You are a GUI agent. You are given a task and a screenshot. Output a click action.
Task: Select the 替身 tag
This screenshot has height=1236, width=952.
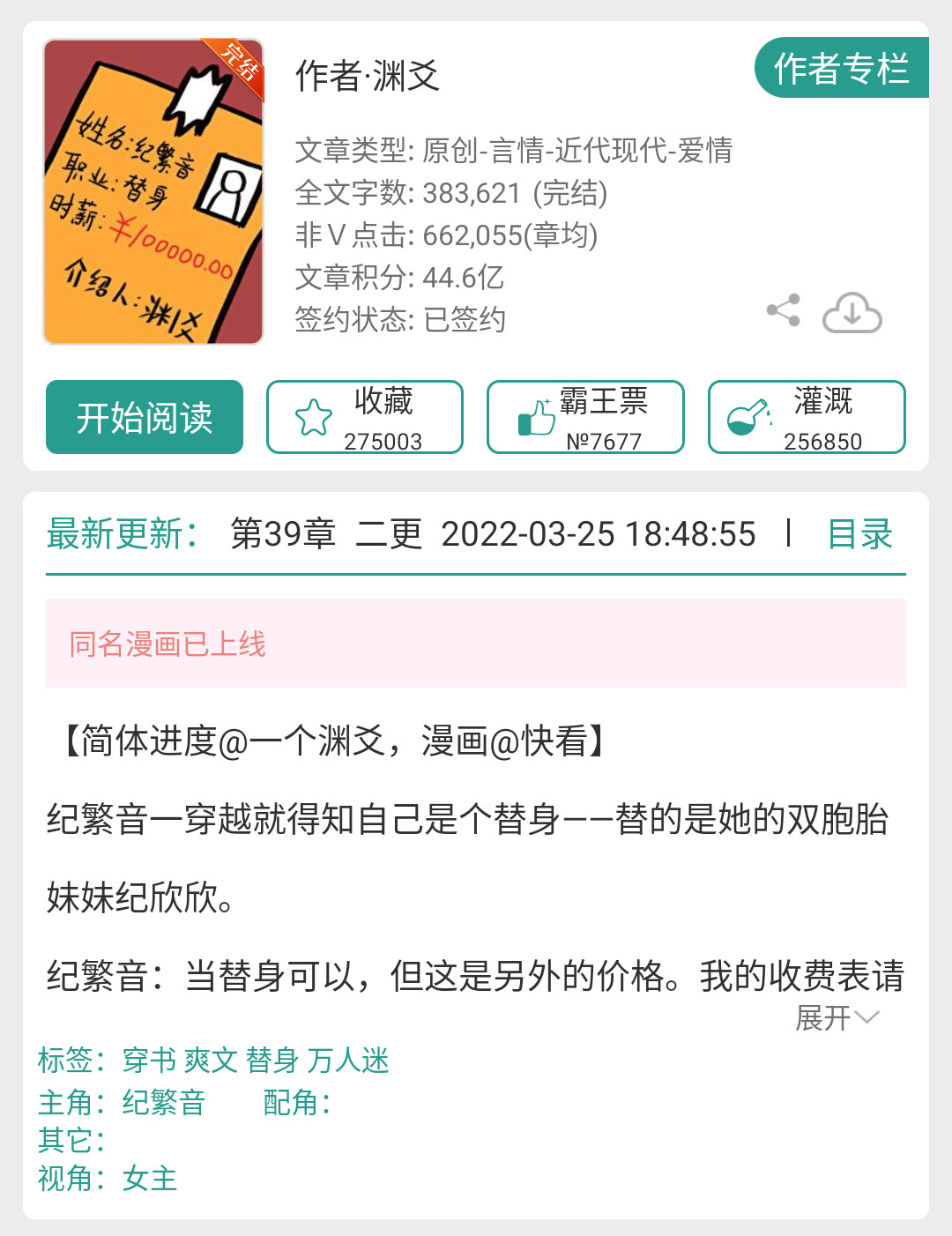[272, 1060]
